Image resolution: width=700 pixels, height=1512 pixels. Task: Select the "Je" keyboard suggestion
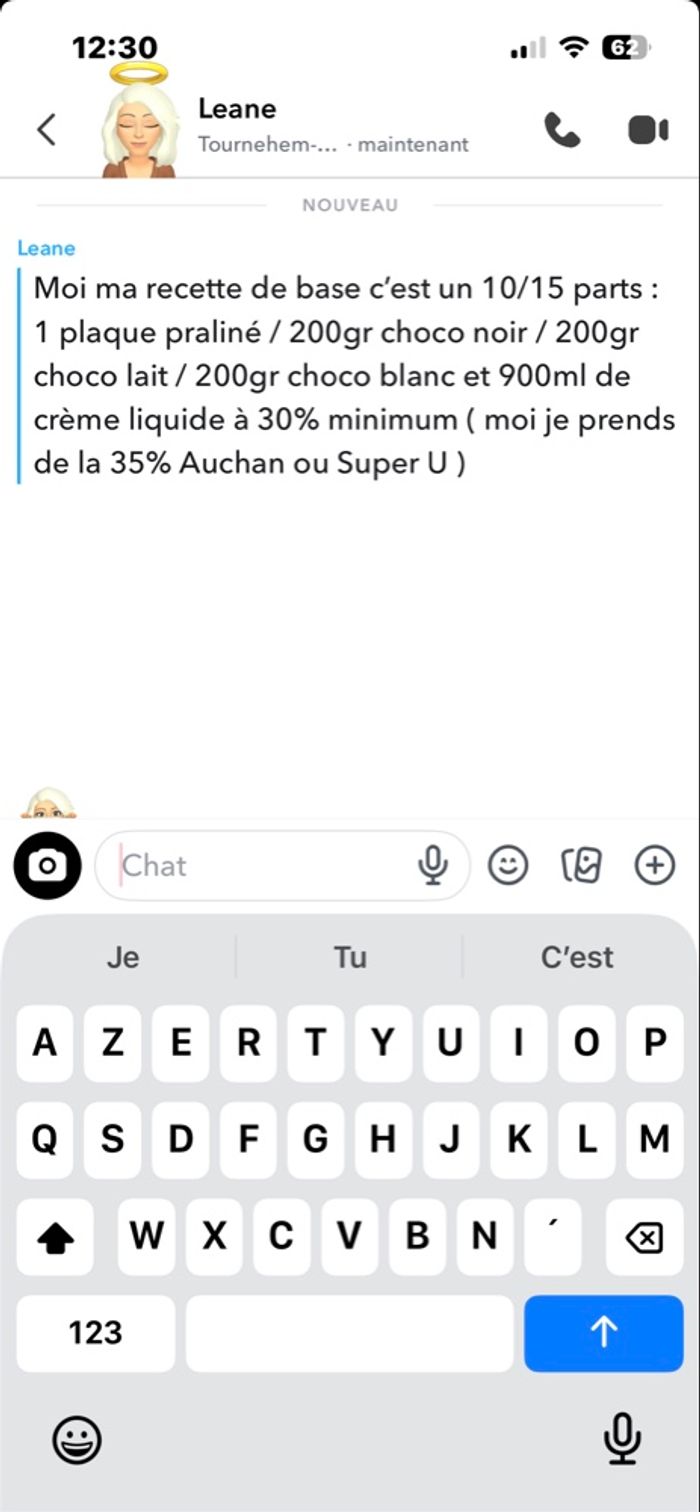pyautogui.click(x=123, y=957)
